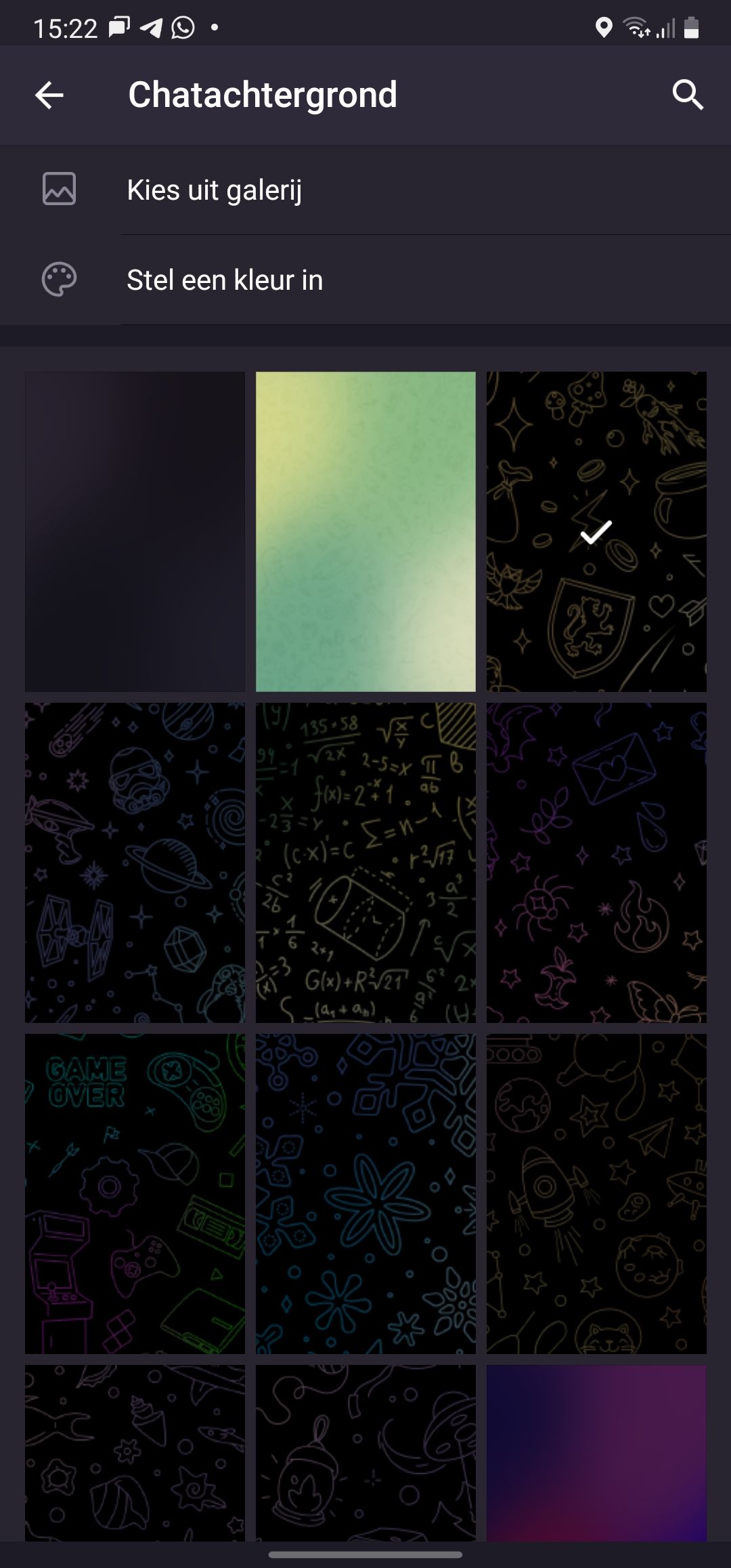Choose the math formulas pattern background

point(365,863)
